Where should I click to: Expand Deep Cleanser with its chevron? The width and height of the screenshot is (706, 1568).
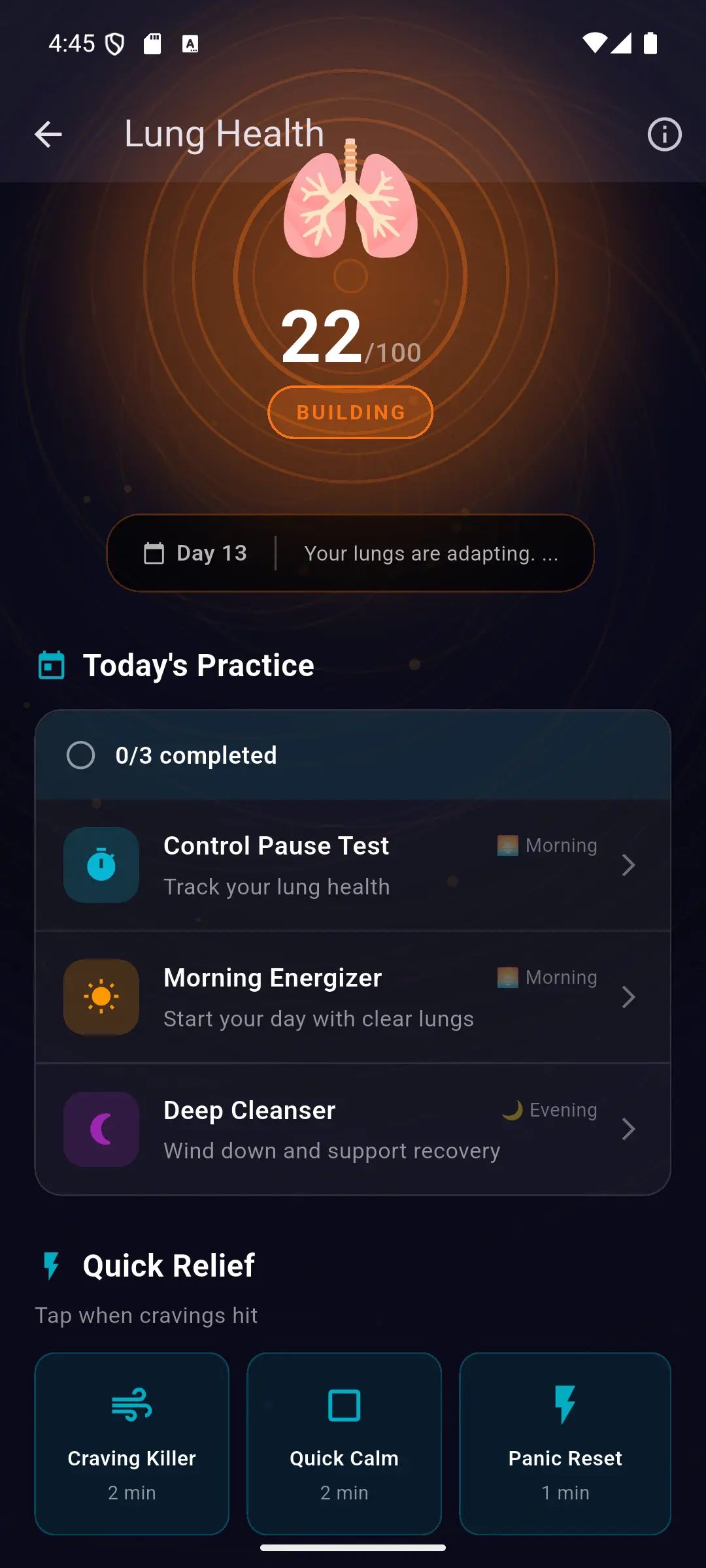click(629, 1130)
